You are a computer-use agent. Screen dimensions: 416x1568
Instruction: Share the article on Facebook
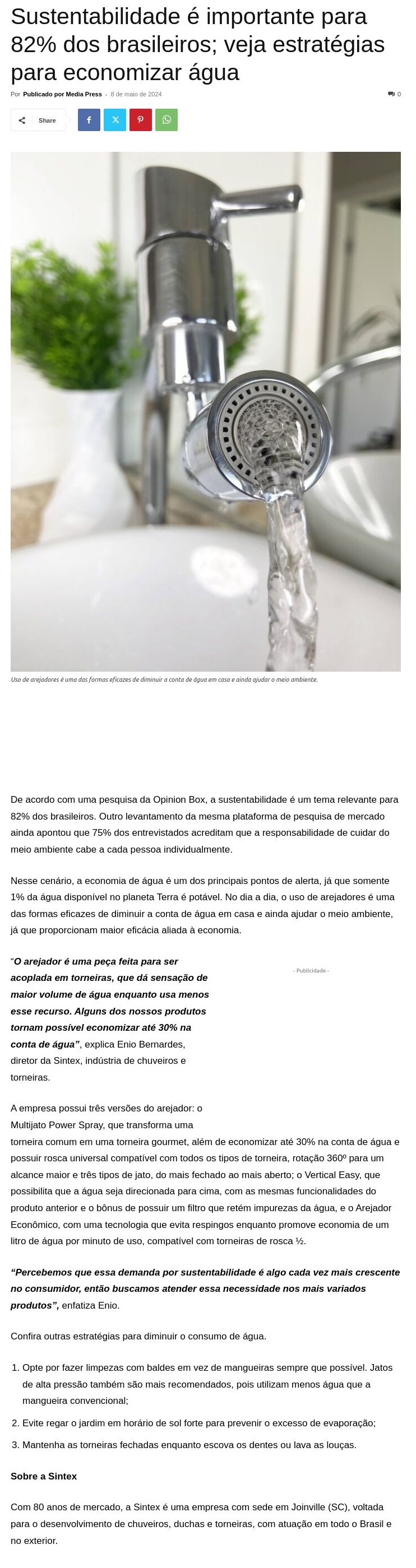89,120
